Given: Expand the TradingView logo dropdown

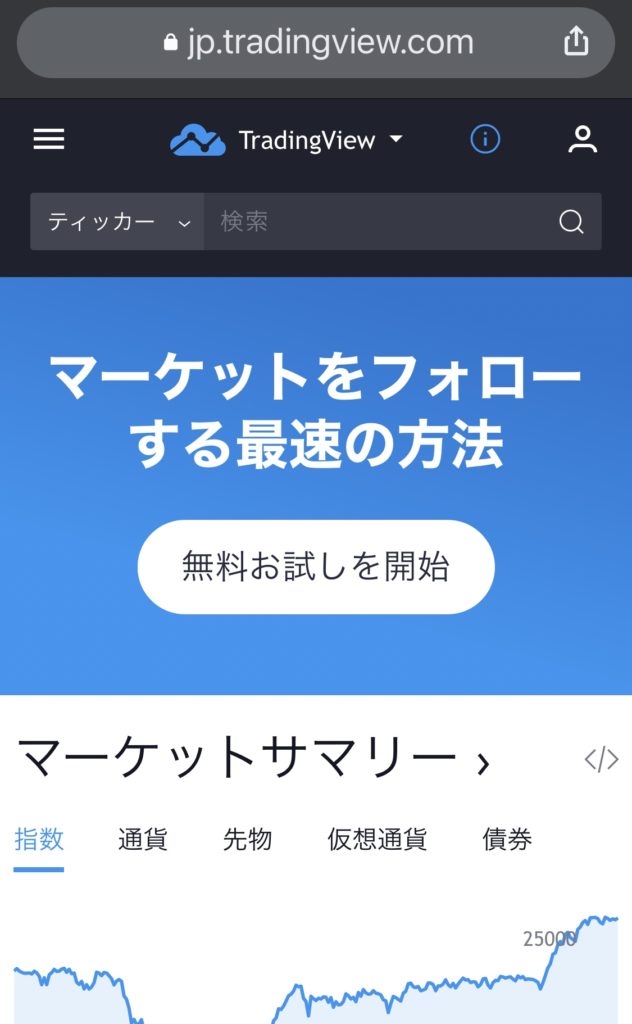Looking at the screenshot, I should (x=287, y=140).
